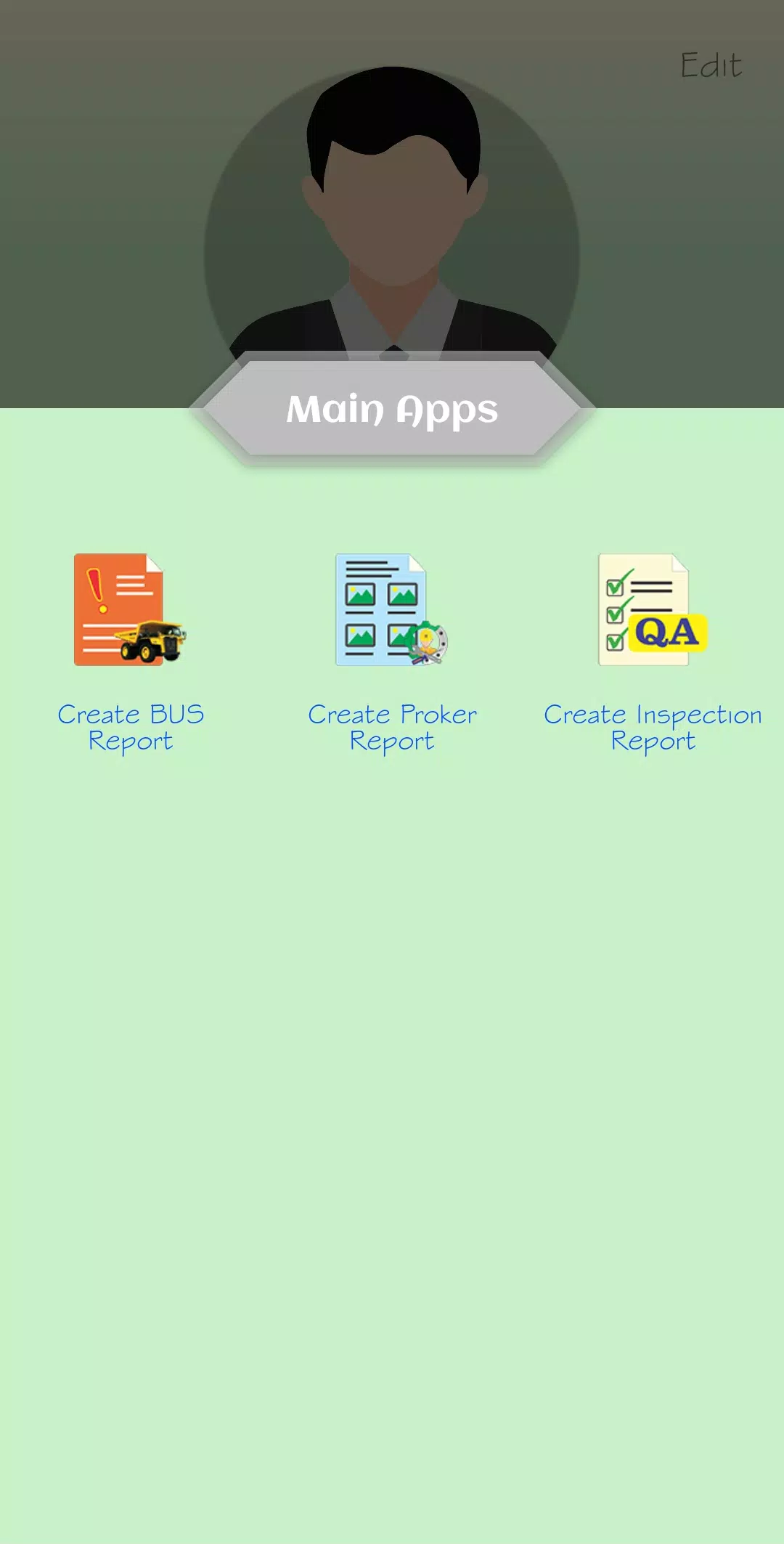Tap the Edit button
784x1544 pixels.
711,66
